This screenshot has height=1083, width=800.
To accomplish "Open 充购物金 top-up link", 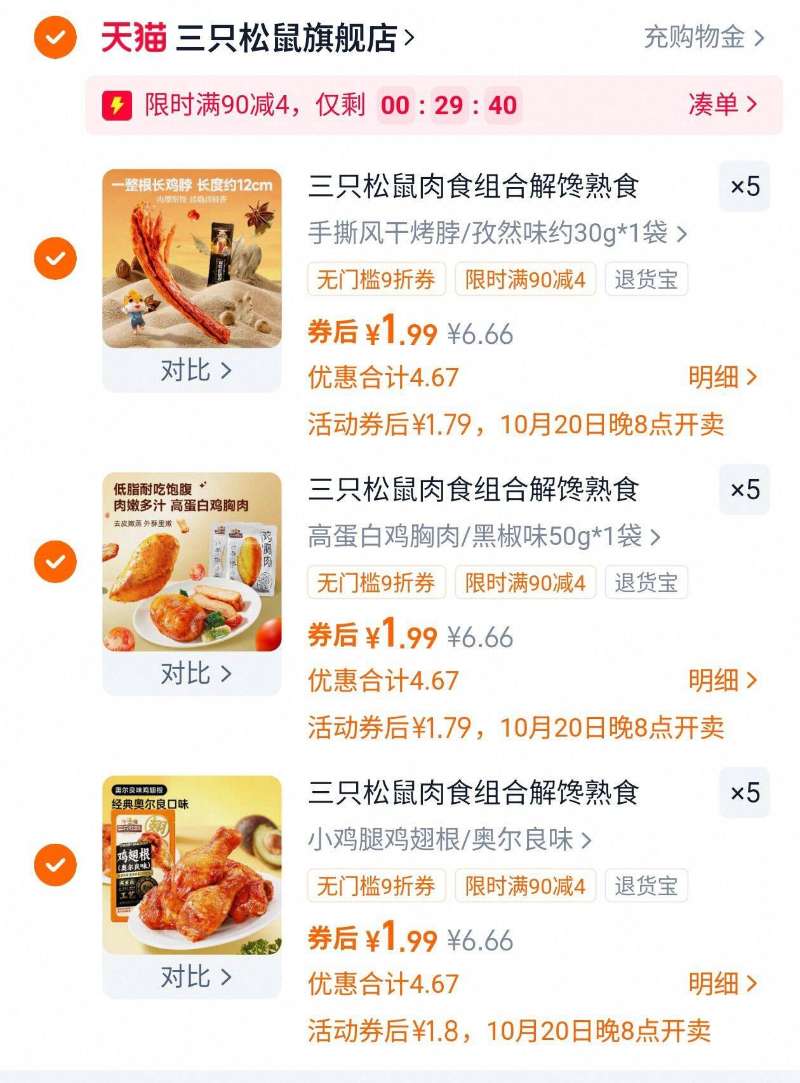I will click(x=704, y=38).
